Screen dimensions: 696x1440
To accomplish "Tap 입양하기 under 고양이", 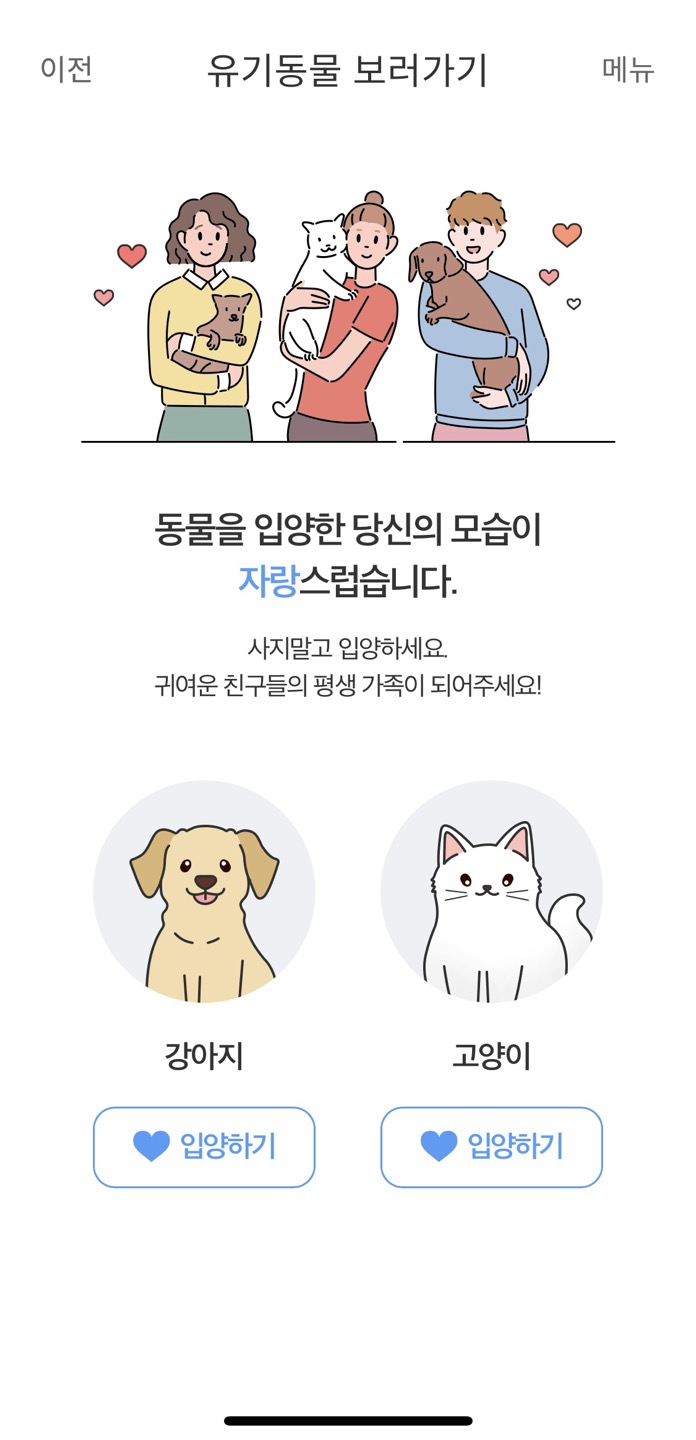I will coord(491,1146).
